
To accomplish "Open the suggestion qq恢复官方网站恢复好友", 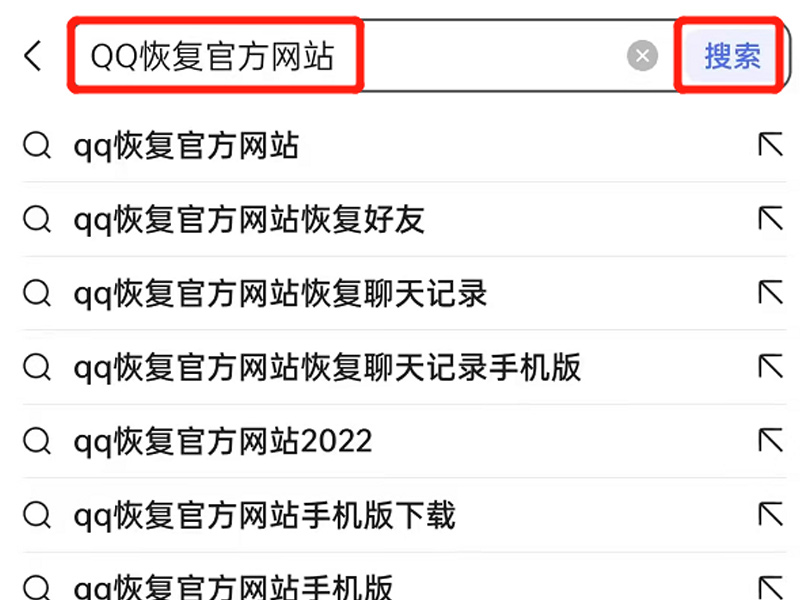I will coord(250,220).
